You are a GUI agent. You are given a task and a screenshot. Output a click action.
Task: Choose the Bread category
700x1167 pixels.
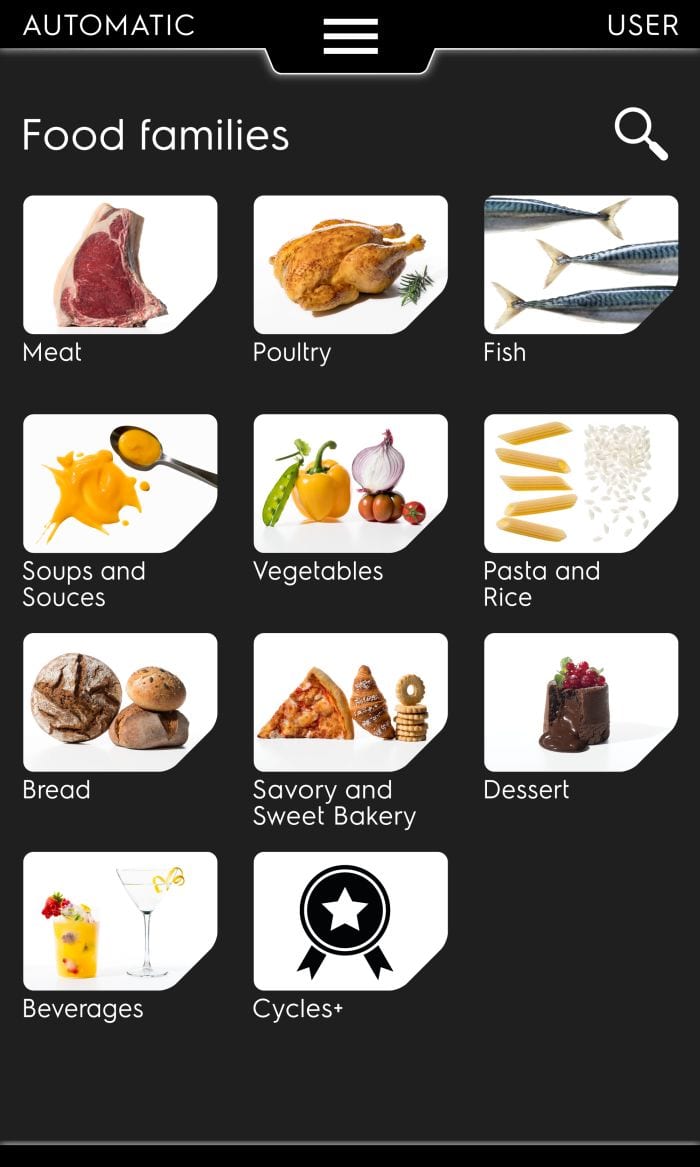click(x=120, y=702)
